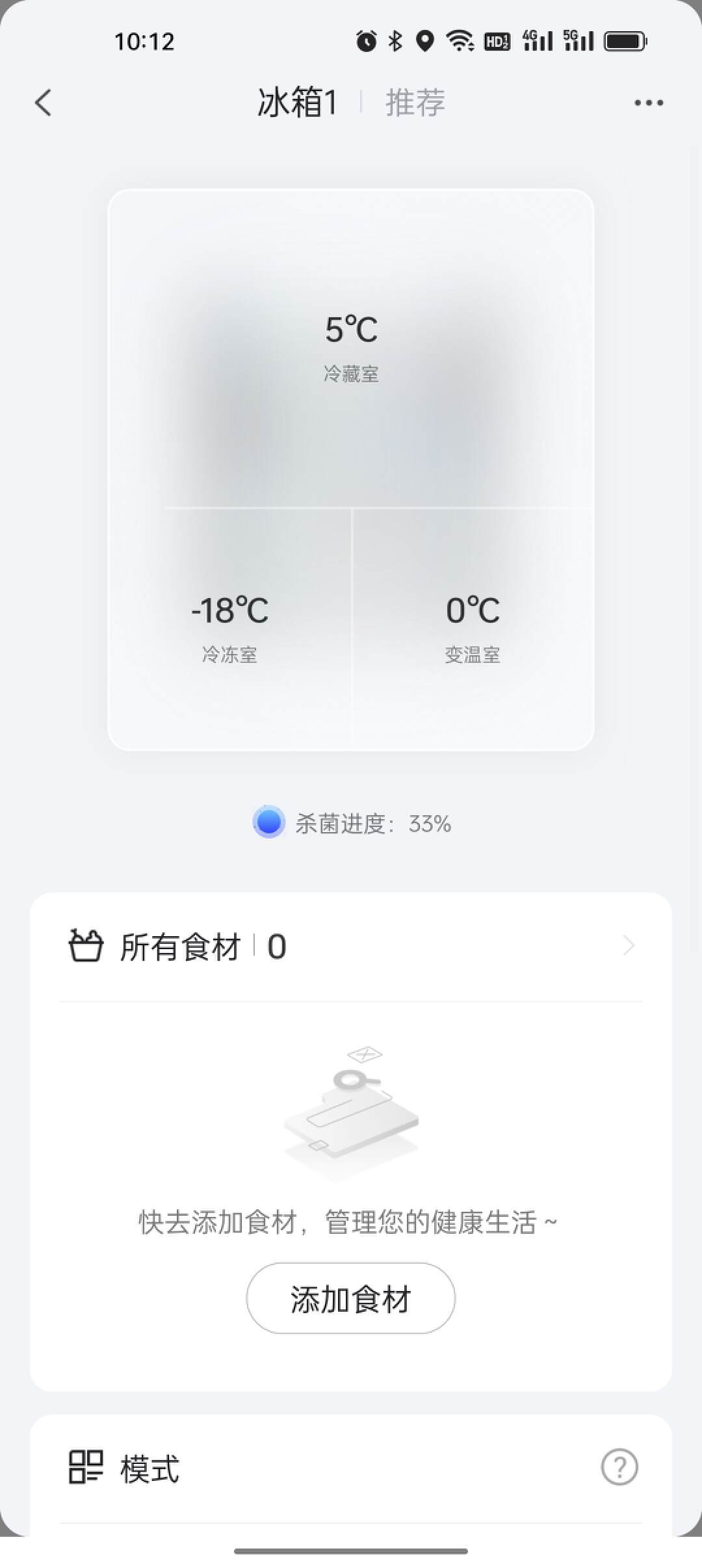Tap the 杀菌进度 33% progress indicator
The width and height of the screenshot is (702, 1568).
coord(354,822)
